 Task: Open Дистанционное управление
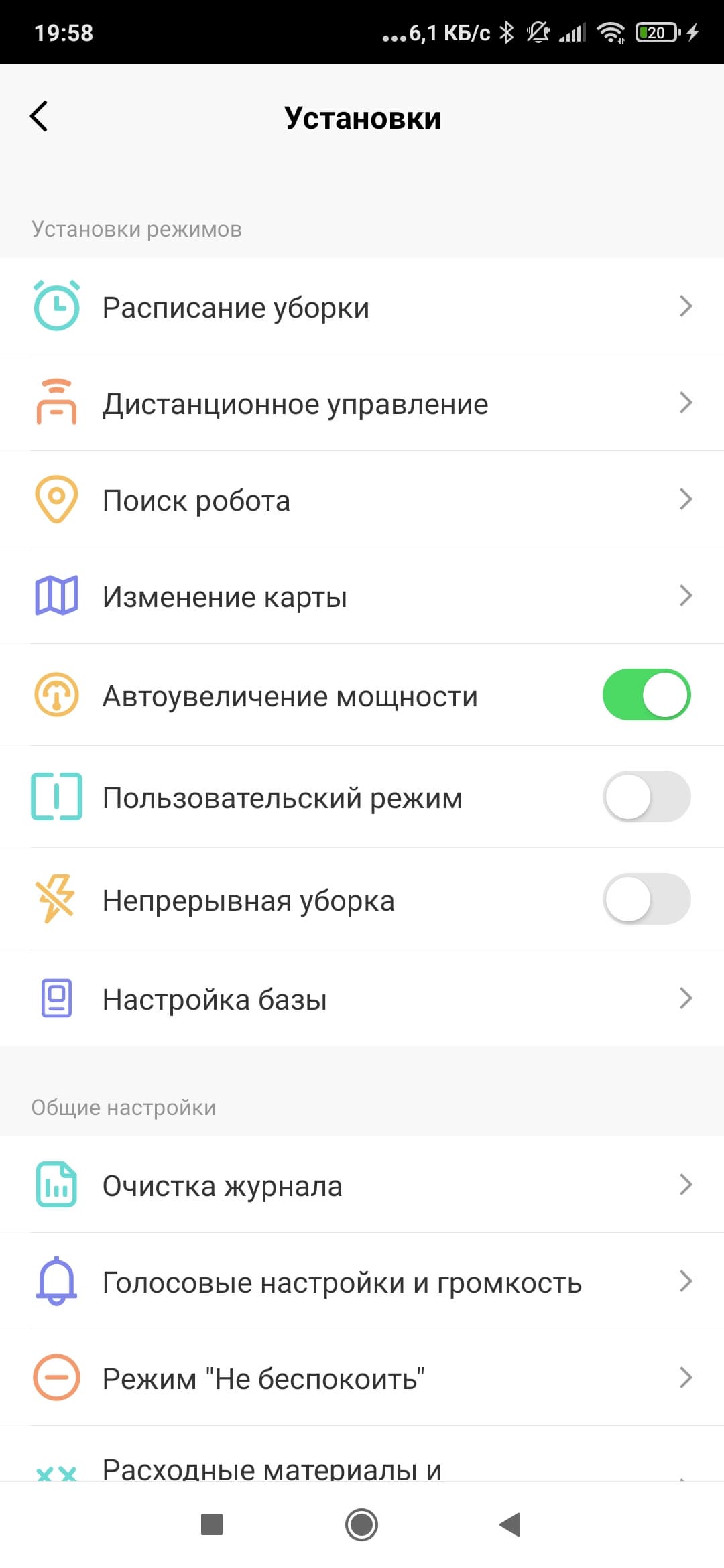click(362, 403)
